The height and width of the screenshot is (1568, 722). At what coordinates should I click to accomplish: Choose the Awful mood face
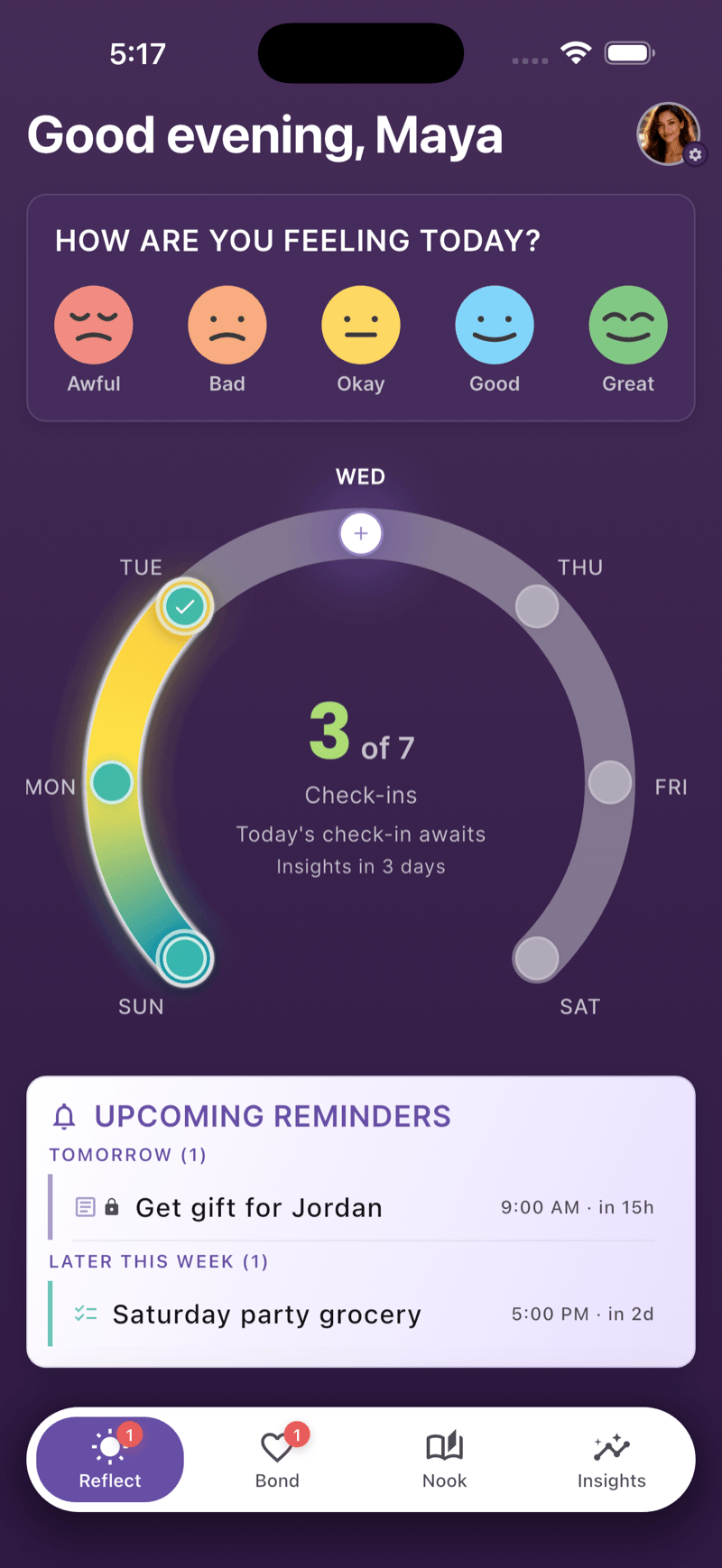pos(94,324)
